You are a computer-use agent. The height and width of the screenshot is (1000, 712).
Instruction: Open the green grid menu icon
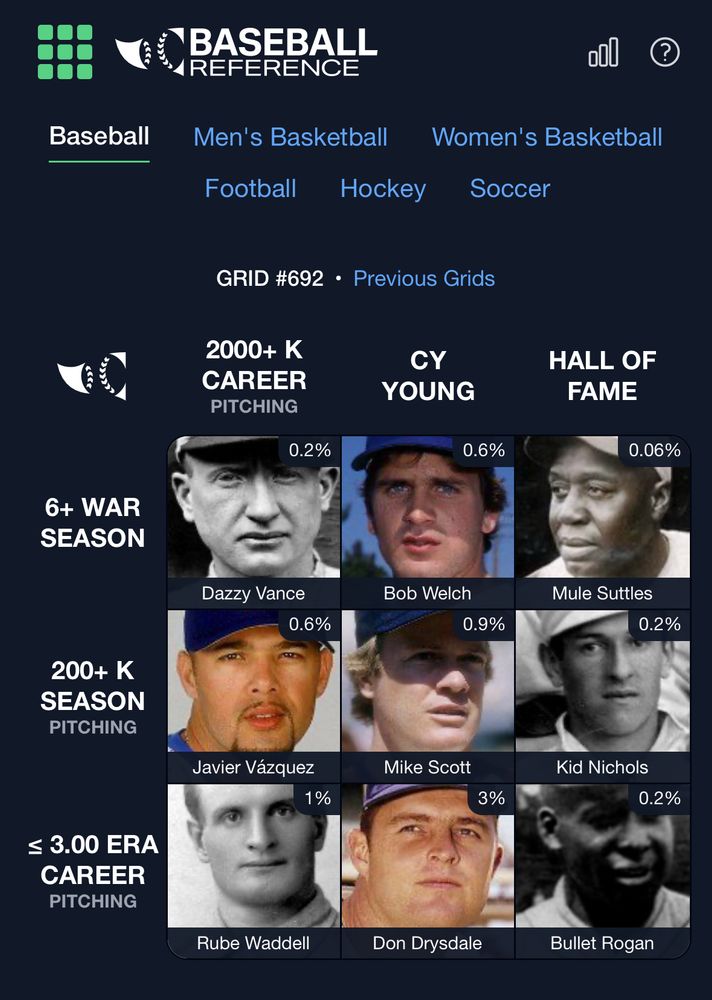[x=65, y=52]
